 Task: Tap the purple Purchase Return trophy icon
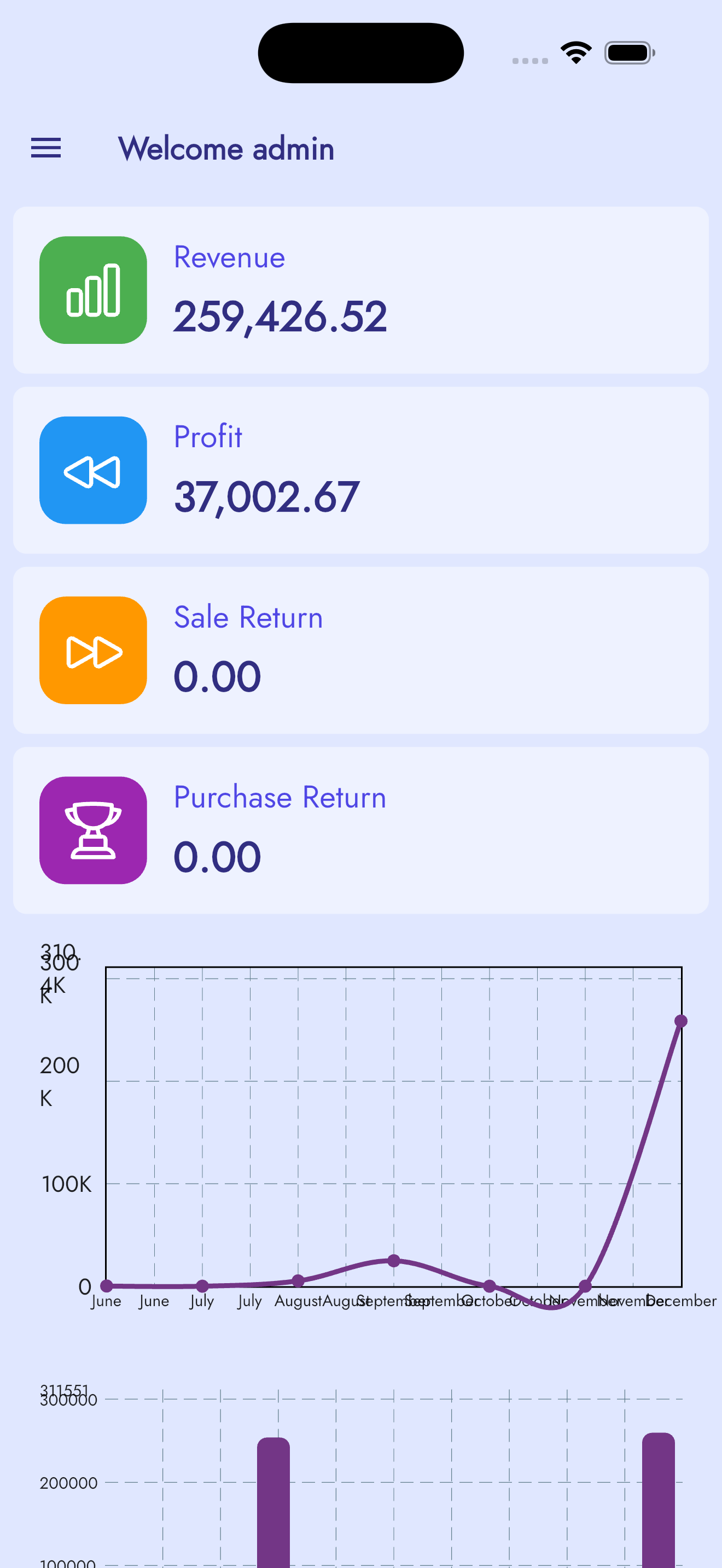point(92,830)
